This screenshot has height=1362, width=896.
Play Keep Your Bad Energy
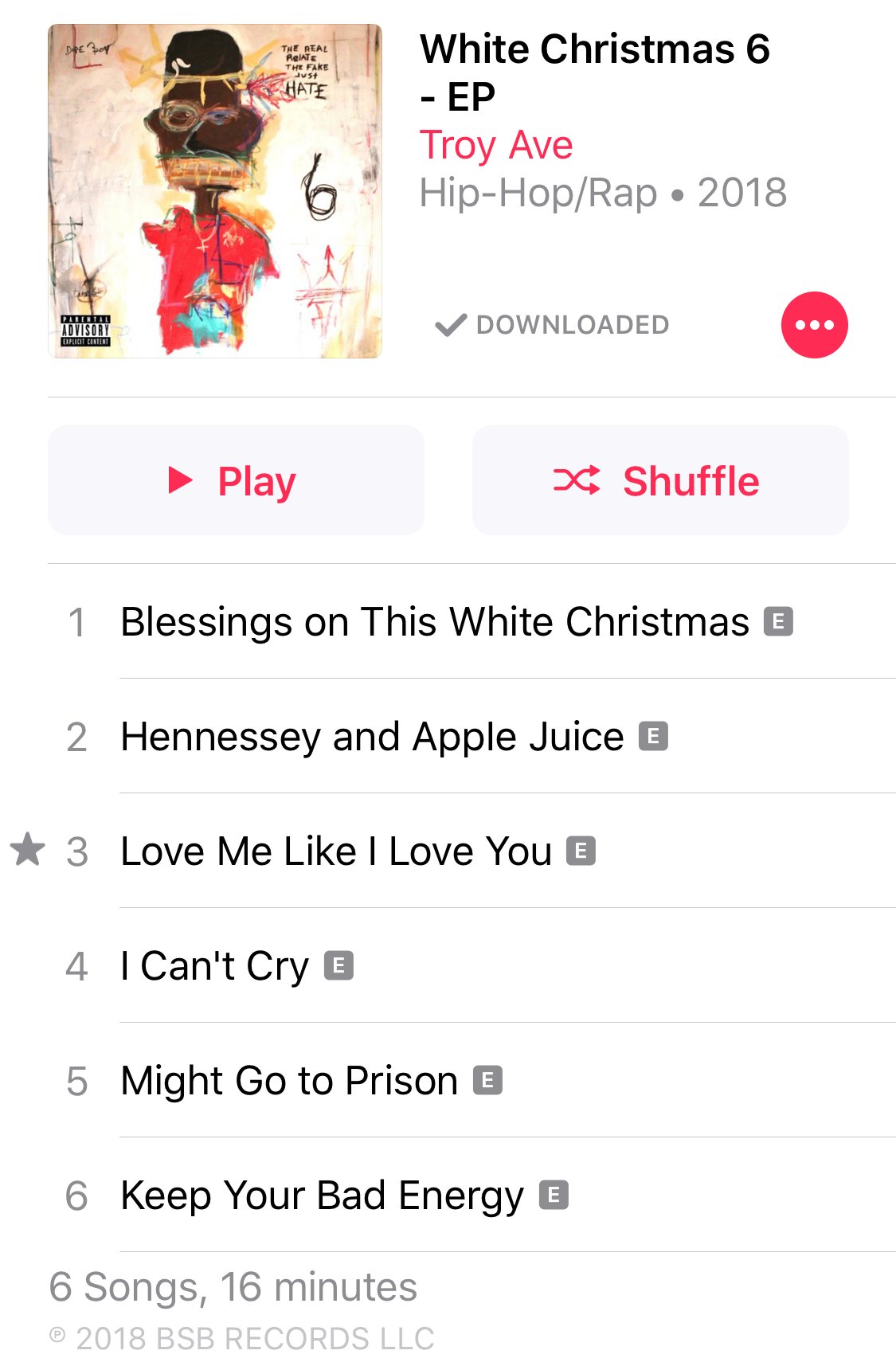(x=322, y=1196)
